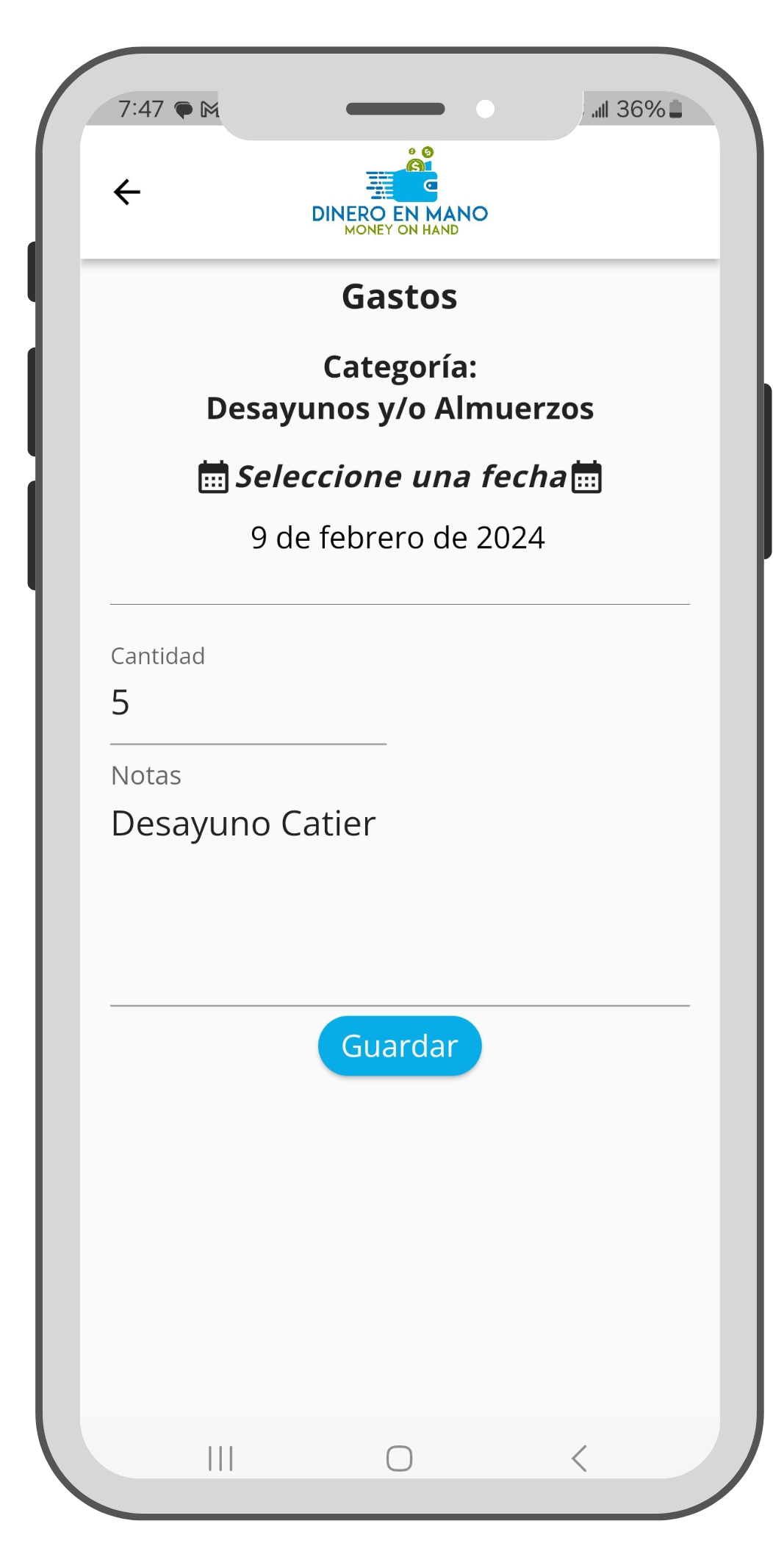This screenshot has width=773, height=1568.
Task: Open recent apps from navigation bar
Action: click(220, 1459)
